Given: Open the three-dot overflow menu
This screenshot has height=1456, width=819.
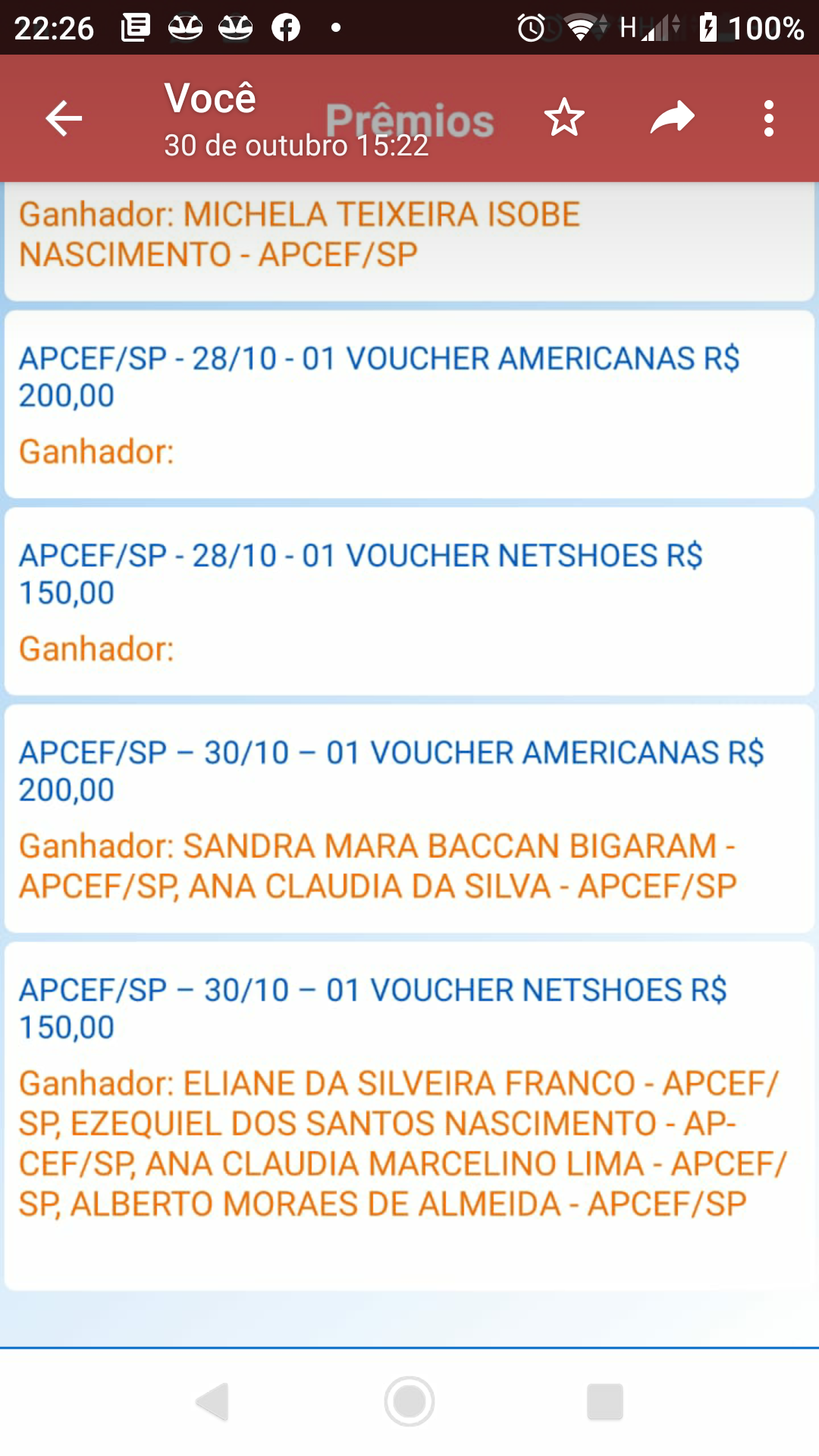Looking at the screenshot, I should (769, 118).
